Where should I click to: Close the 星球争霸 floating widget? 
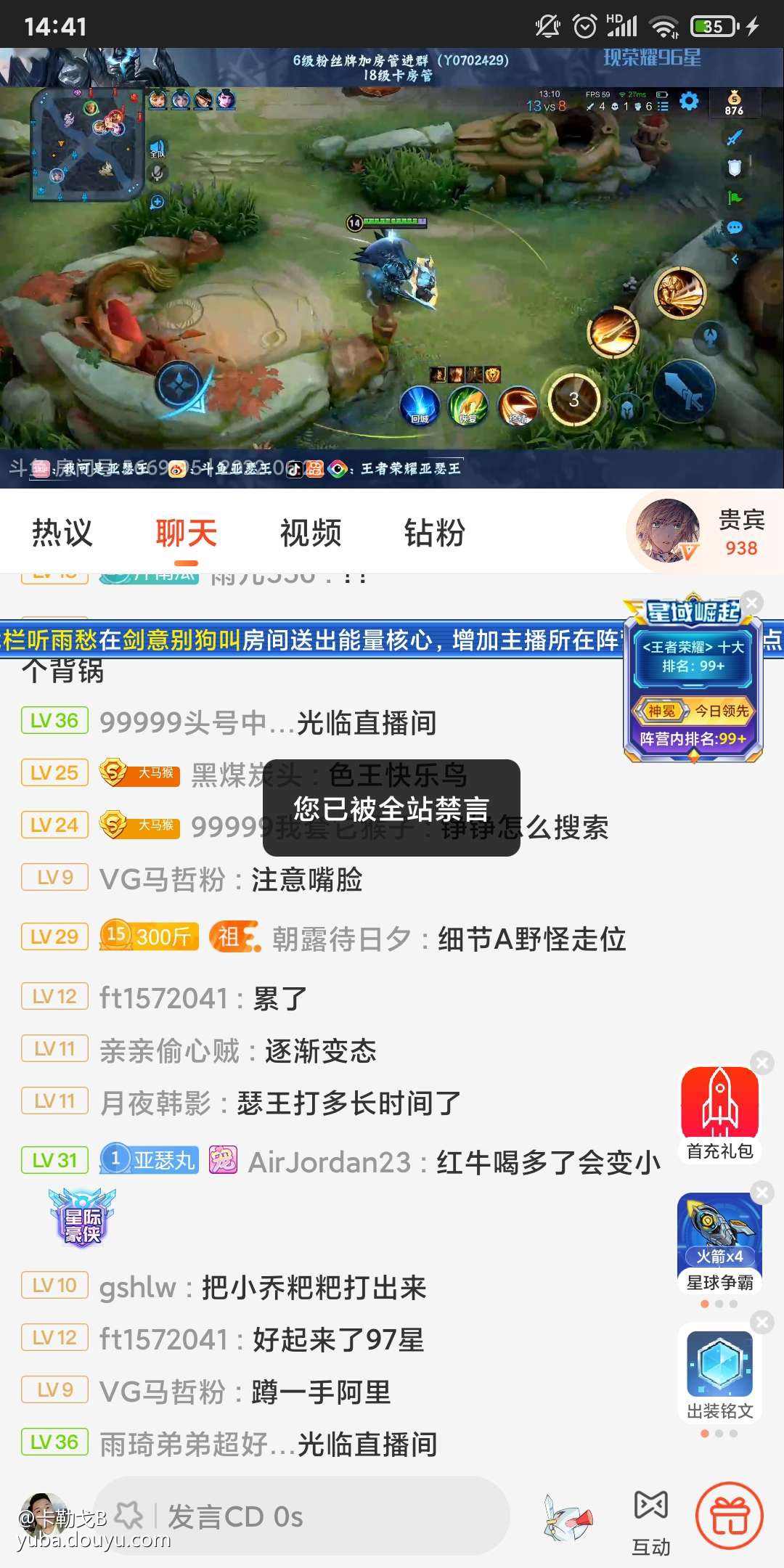(x=762, y=1193)
